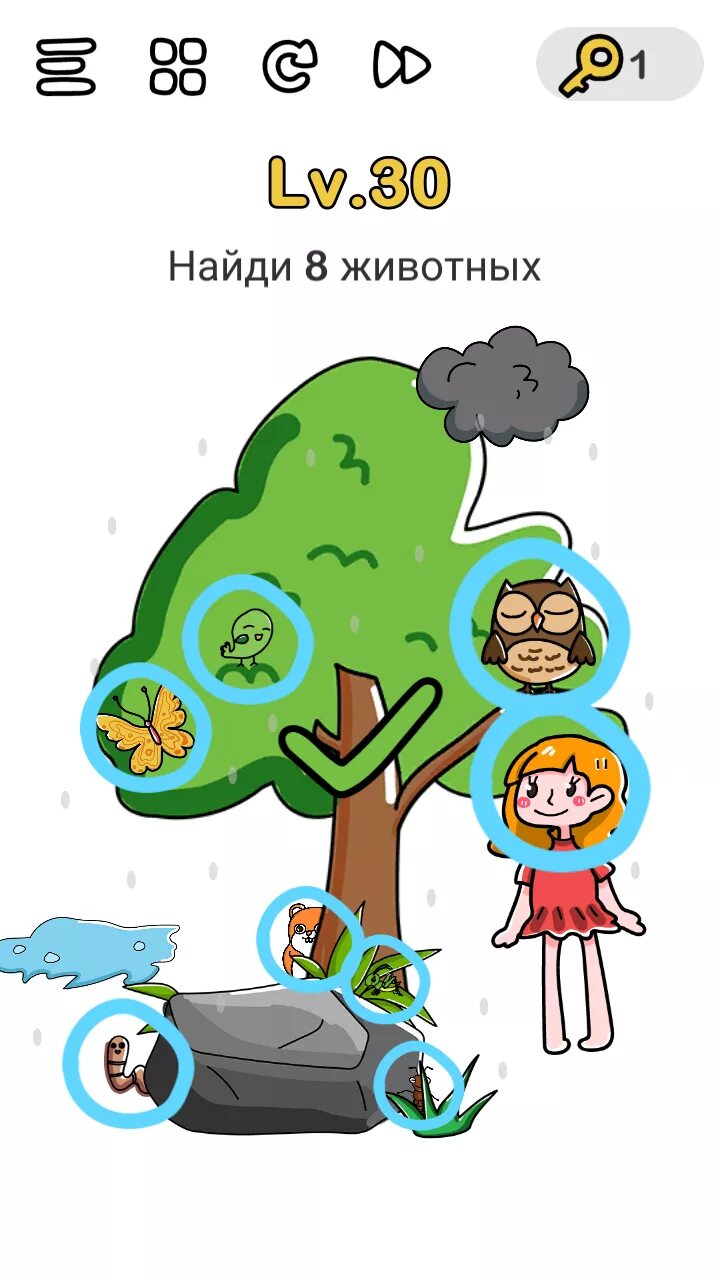Image resolution: width=720 pixels, height=1280 pixels.
Task: Restart the level with the reload icon
Action: pos(290,66)
